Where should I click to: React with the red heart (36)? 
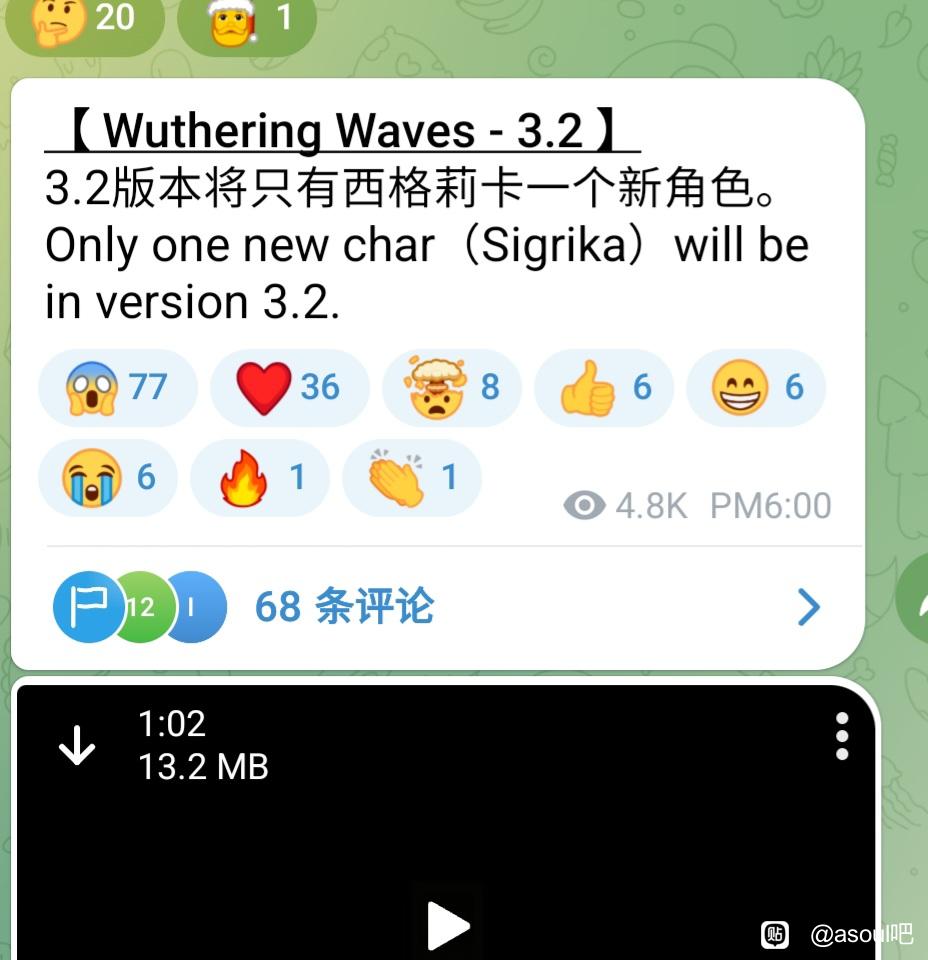coord(289,388)
